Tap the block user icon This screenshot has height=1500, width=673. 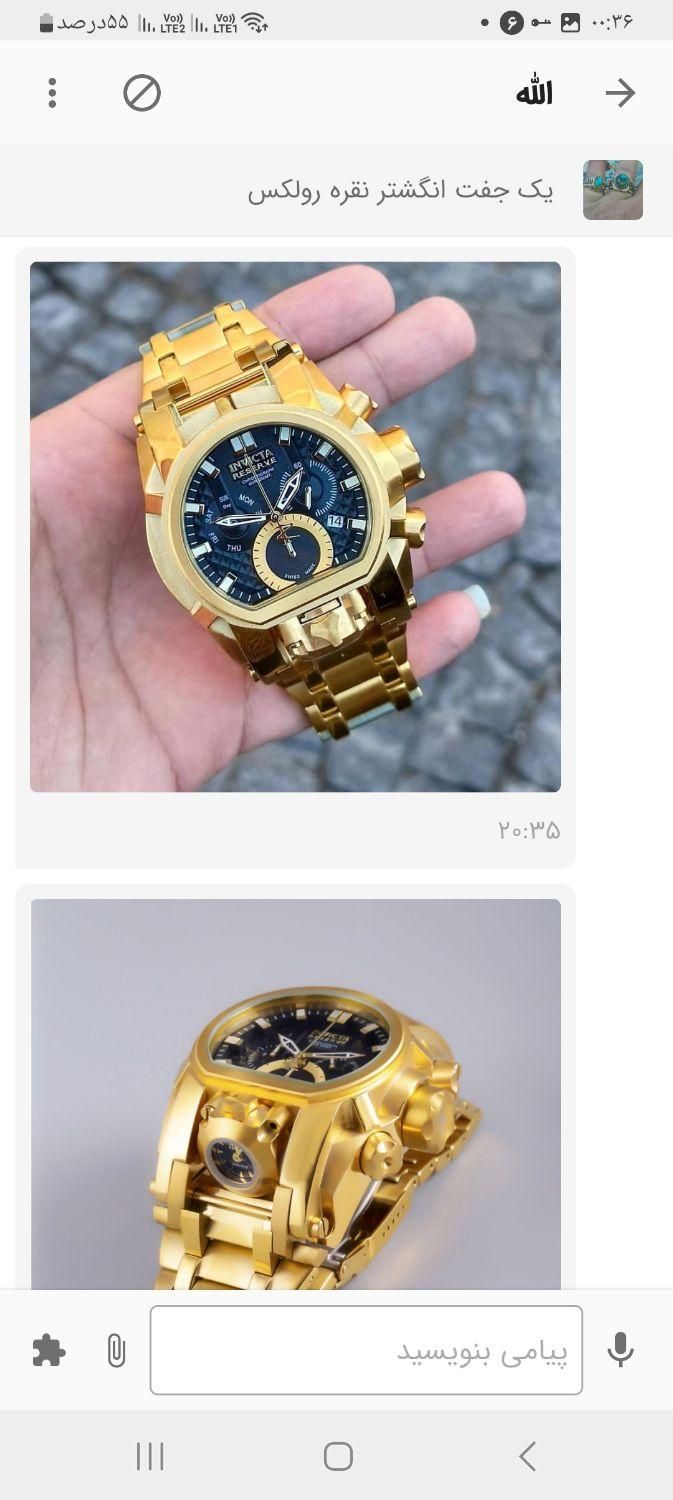pos(142,93)
